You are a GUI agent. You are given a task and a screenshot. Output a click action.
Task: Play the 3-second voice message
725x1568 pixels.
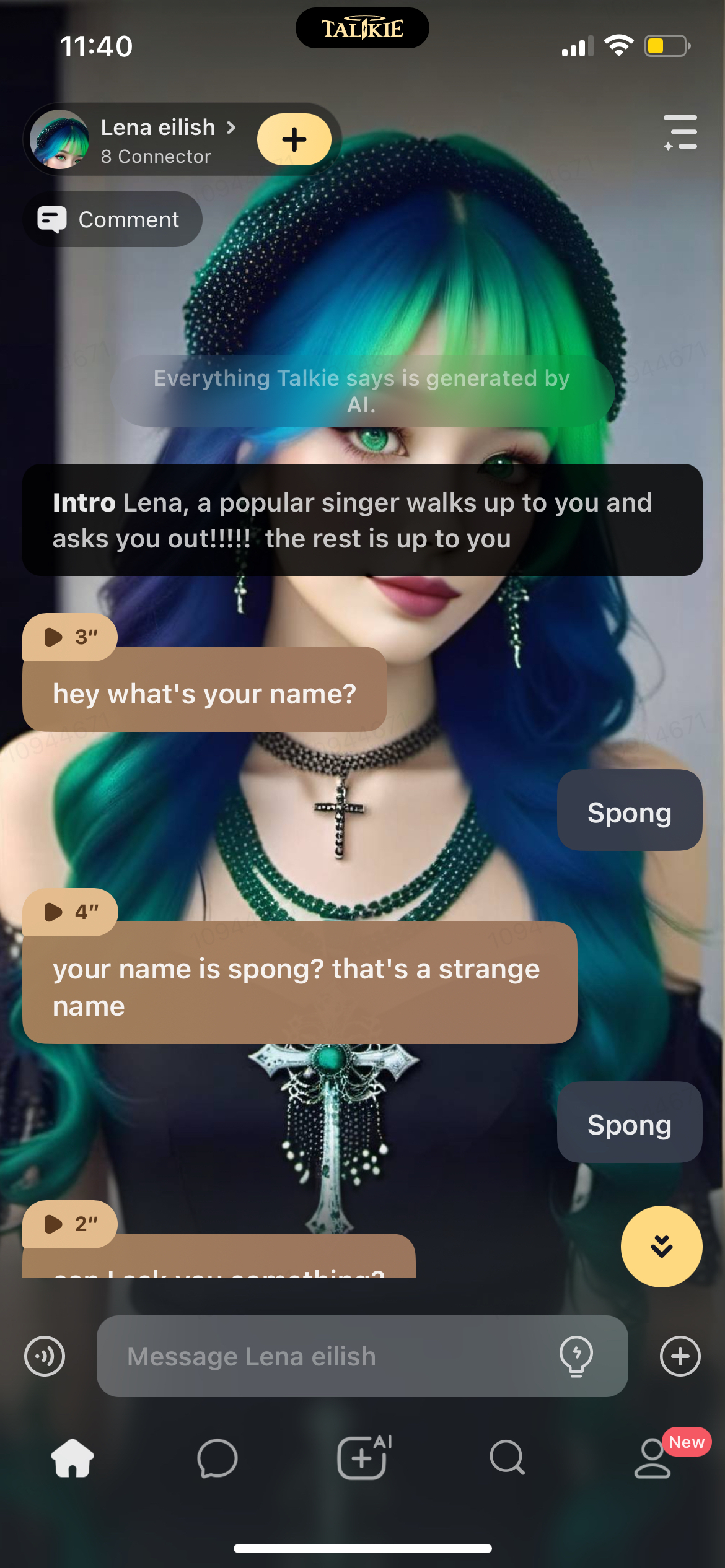pos(69,637)
